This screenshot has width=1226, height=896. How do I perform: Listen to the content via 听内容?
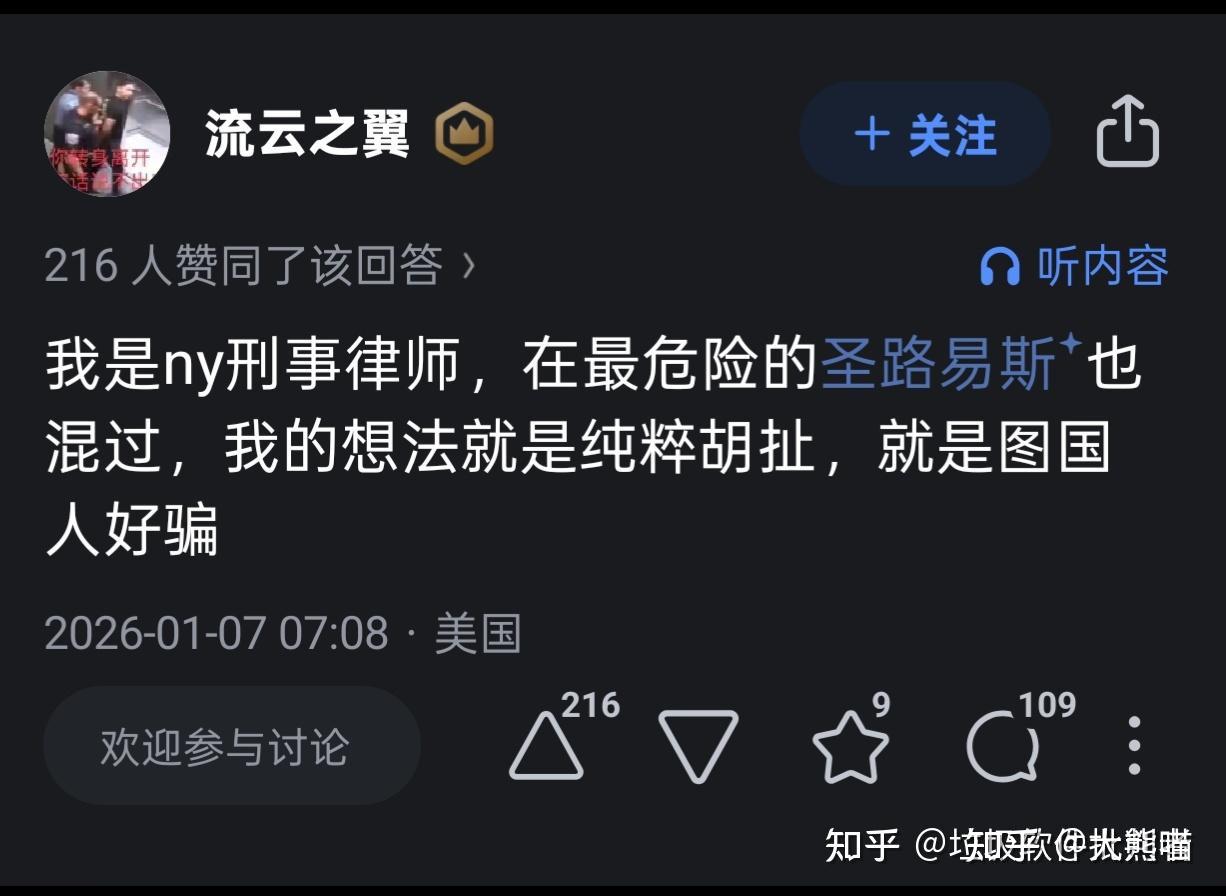tap(1074, 266)
